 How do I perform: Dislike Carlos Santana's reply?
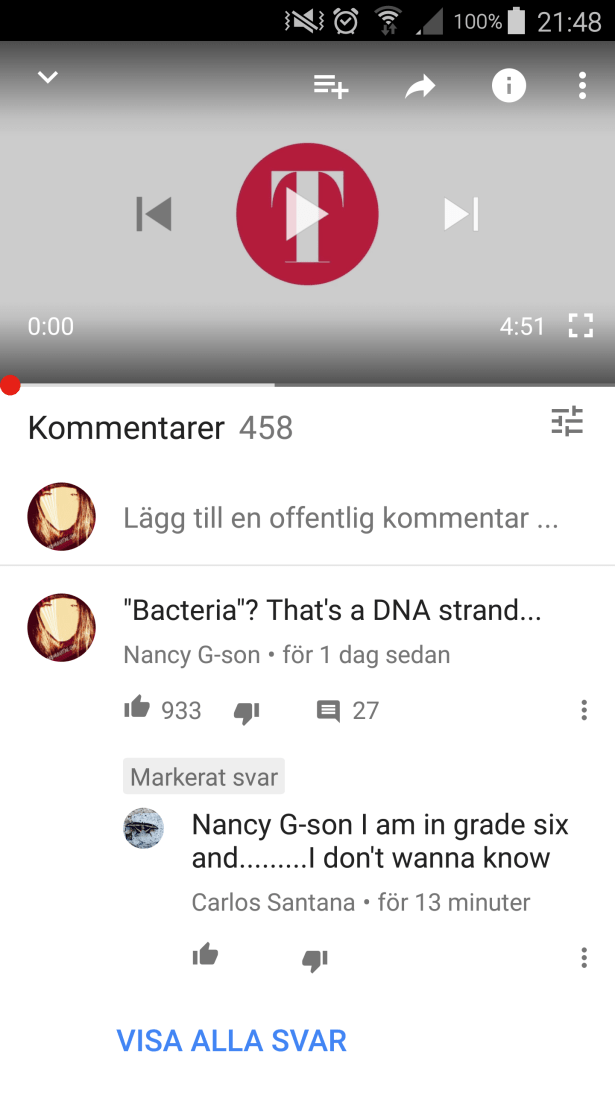[315, 960]
